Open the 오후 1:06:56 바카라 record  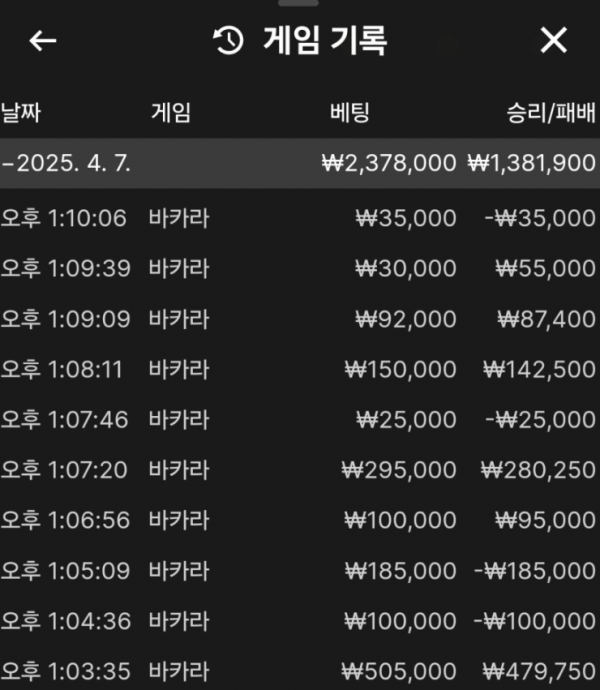299,520
